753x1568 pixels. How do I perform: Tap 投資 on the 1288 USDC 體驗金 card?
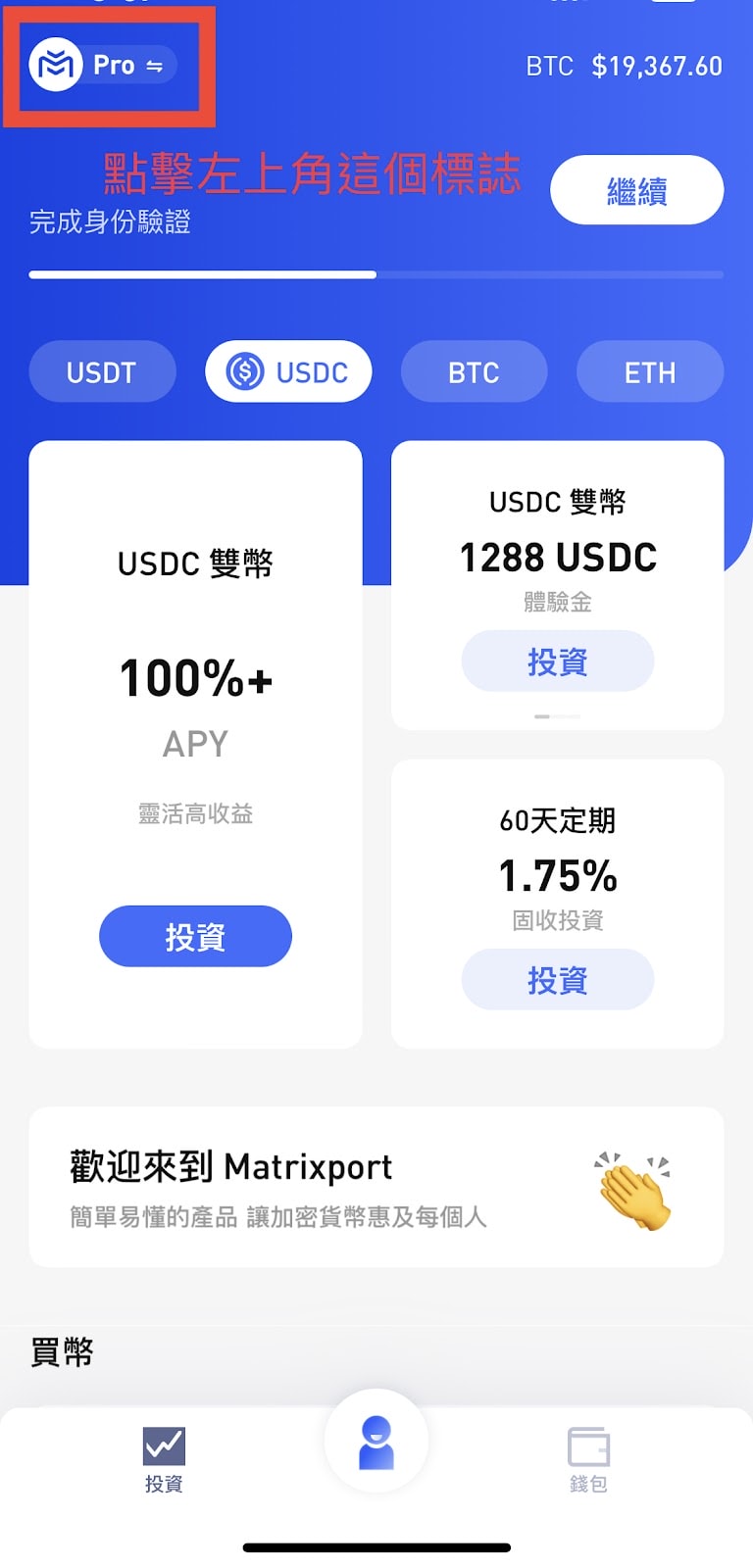pos(558,661)
